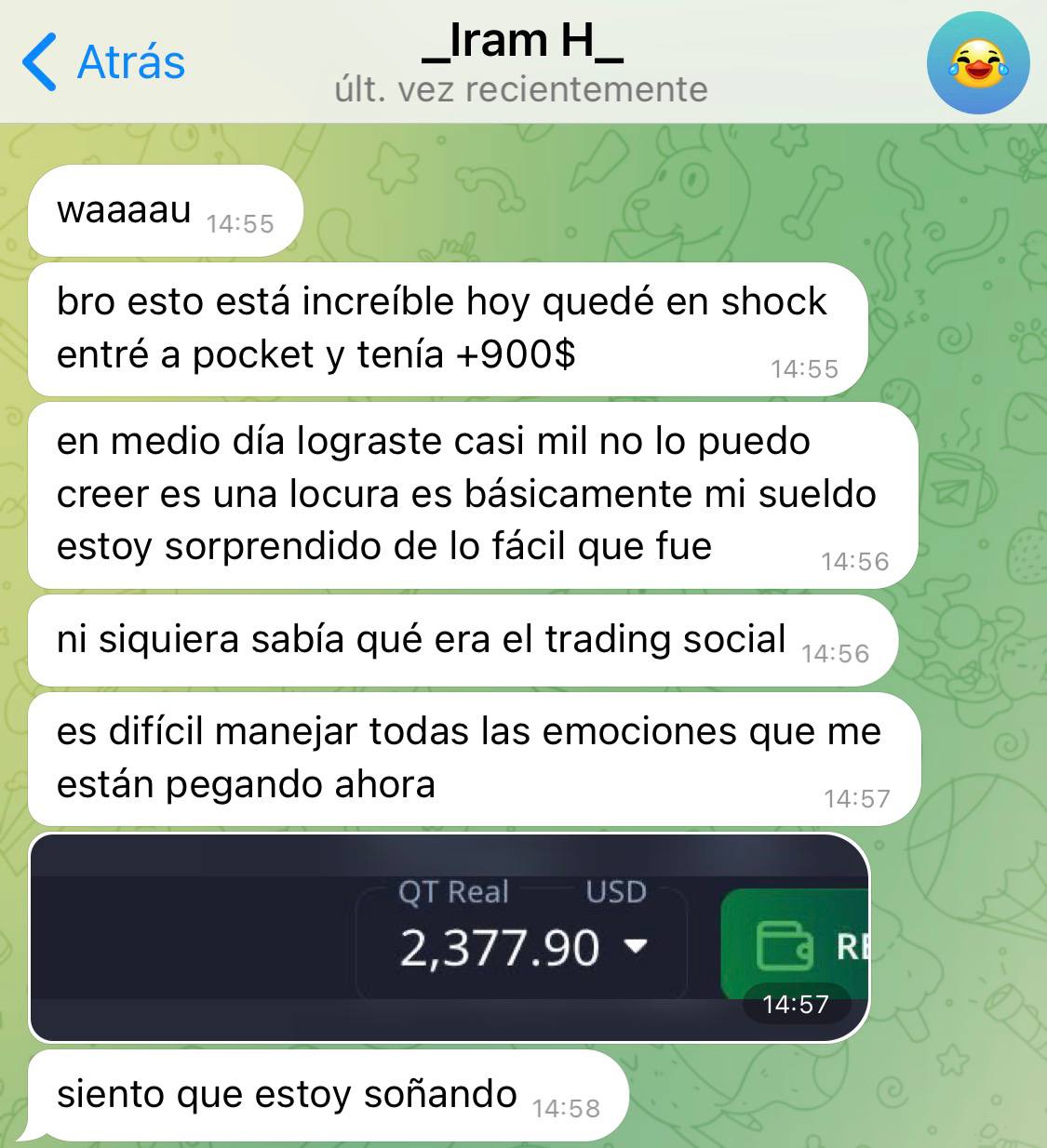Open the _Iram H_ chat info header
This screenshot has width=1047, height=1148.
pyautogui.click(x=521, y=63)
